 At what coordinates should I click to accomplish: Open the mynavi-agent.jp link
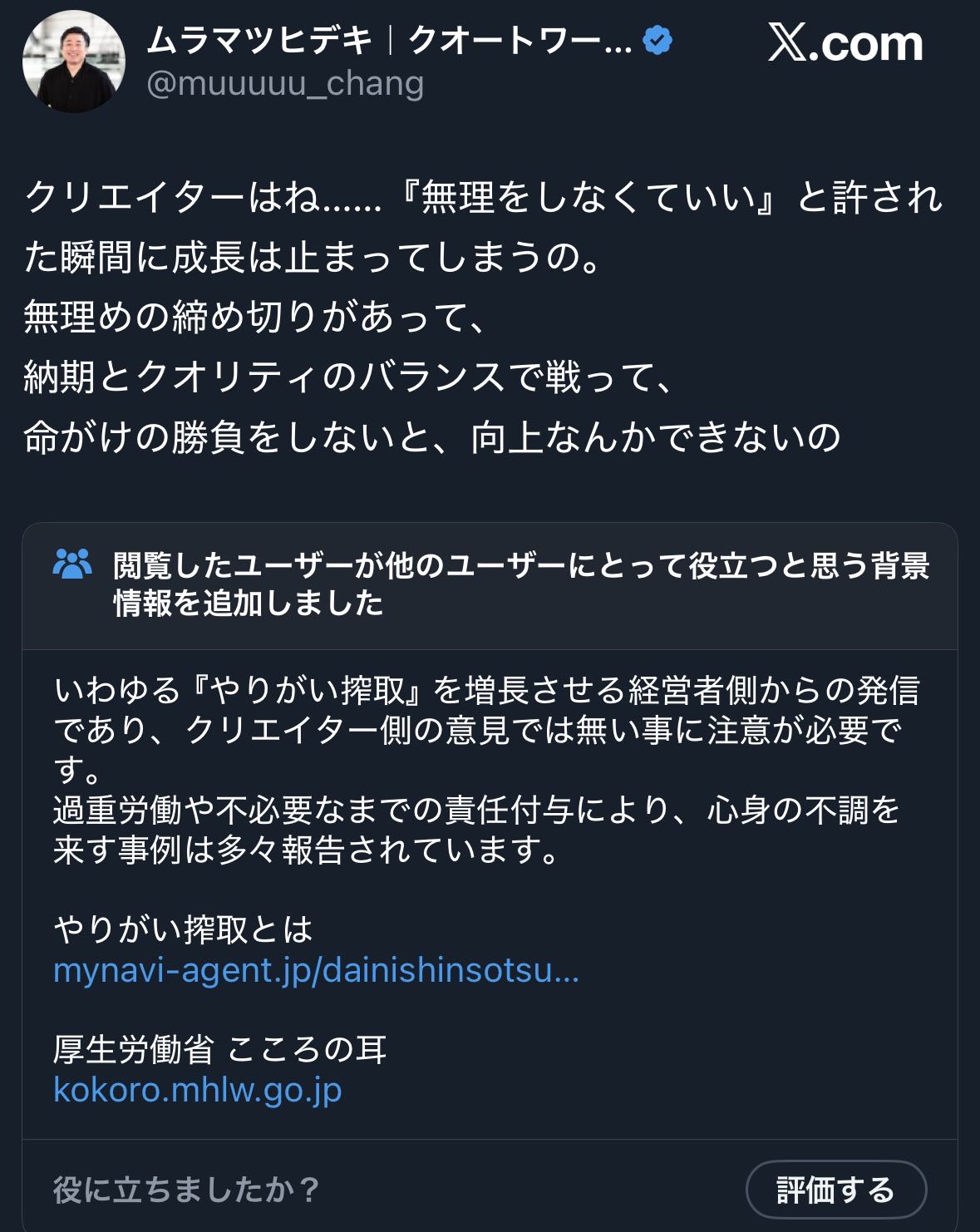316,970
